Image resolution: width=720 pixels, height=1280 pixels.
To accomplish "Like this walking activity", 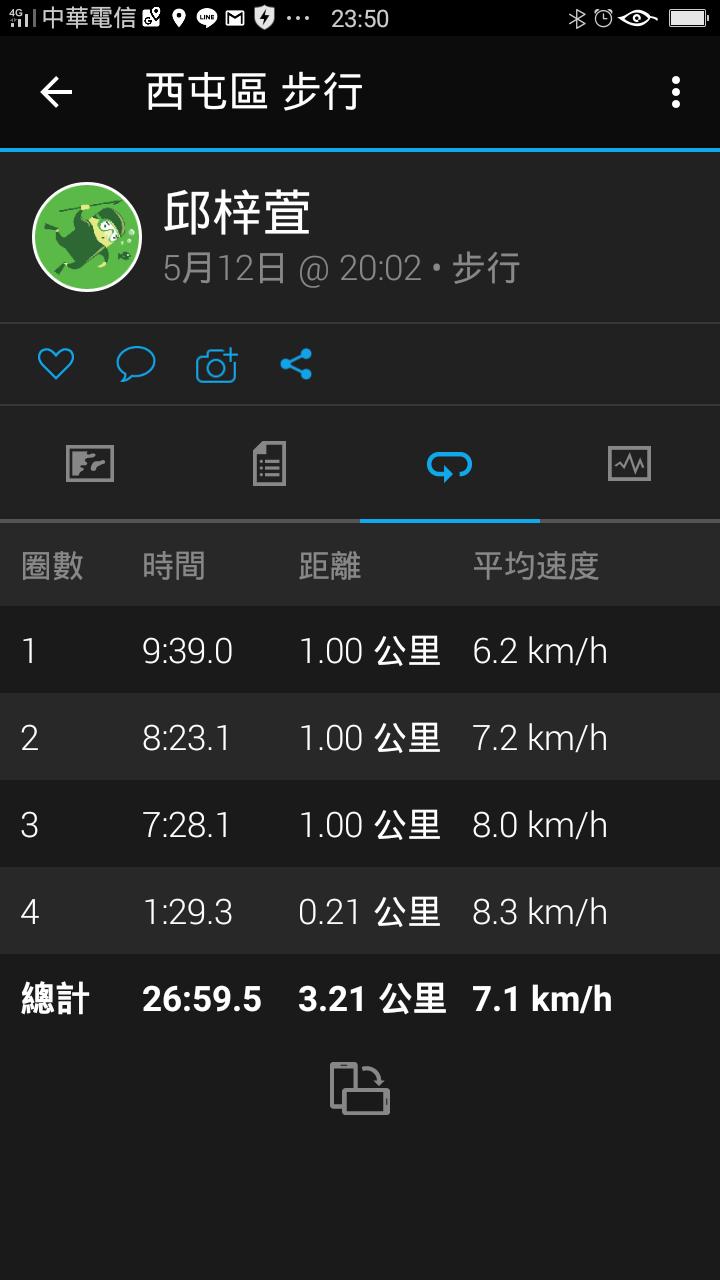I will (56, 364).
